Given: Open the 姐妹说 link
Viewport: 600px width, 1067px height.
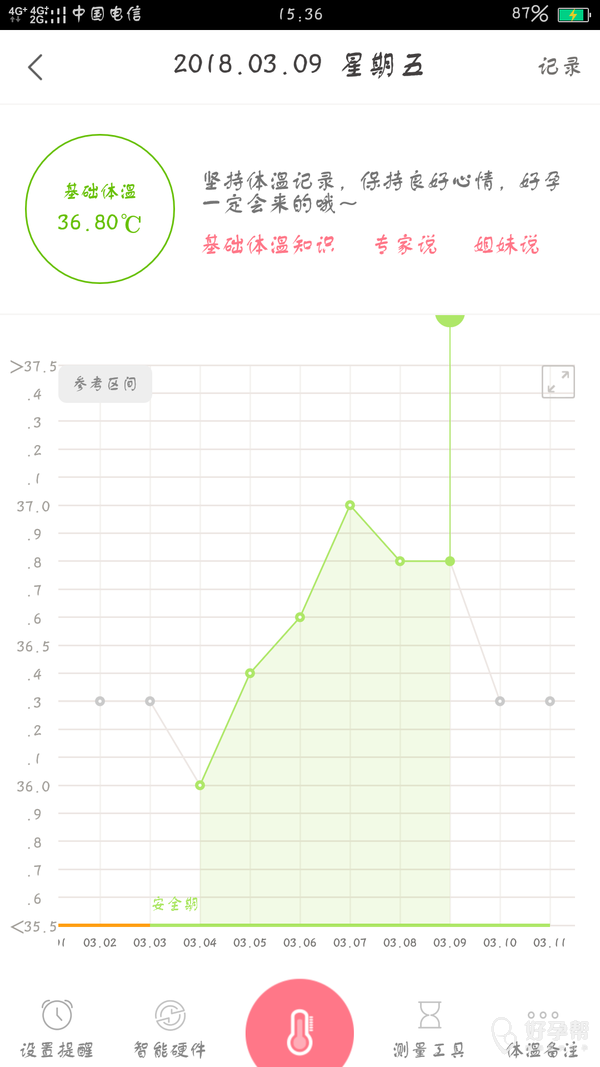Looking at the screenshot, I should pos(507,245).
